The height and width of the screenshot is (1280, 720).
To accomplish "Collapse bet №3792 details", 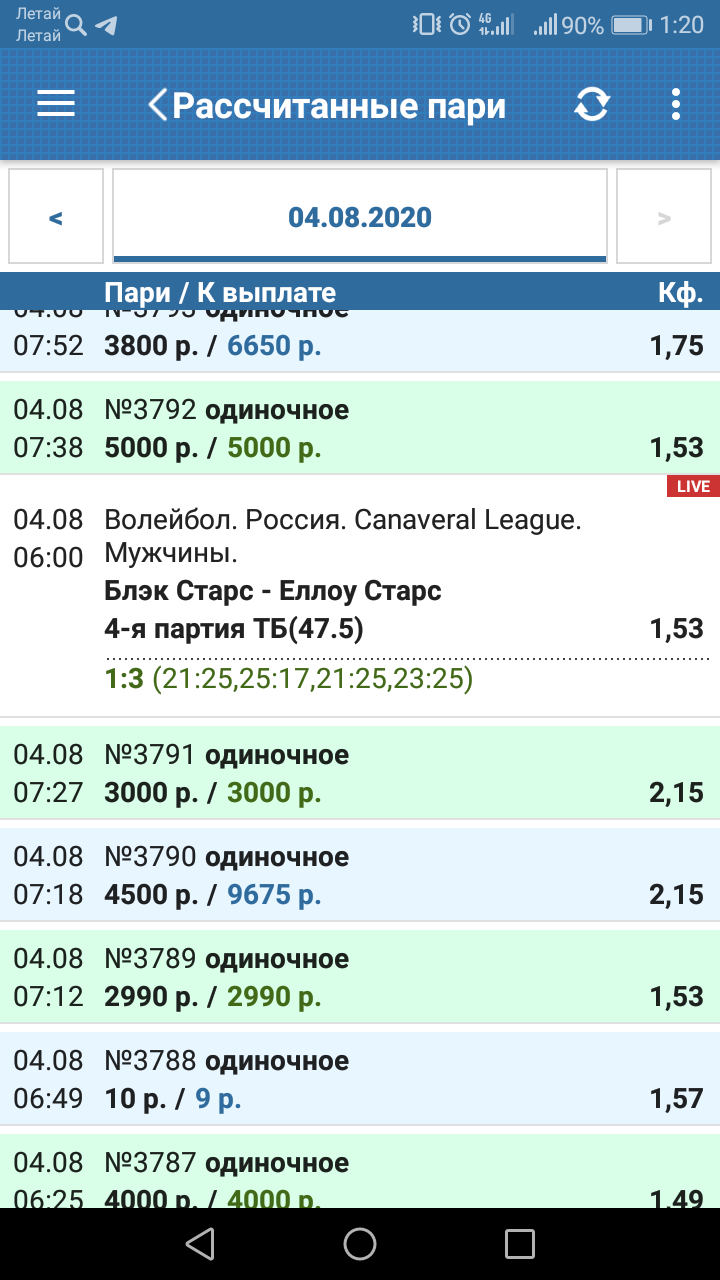I will click(360, 428).
